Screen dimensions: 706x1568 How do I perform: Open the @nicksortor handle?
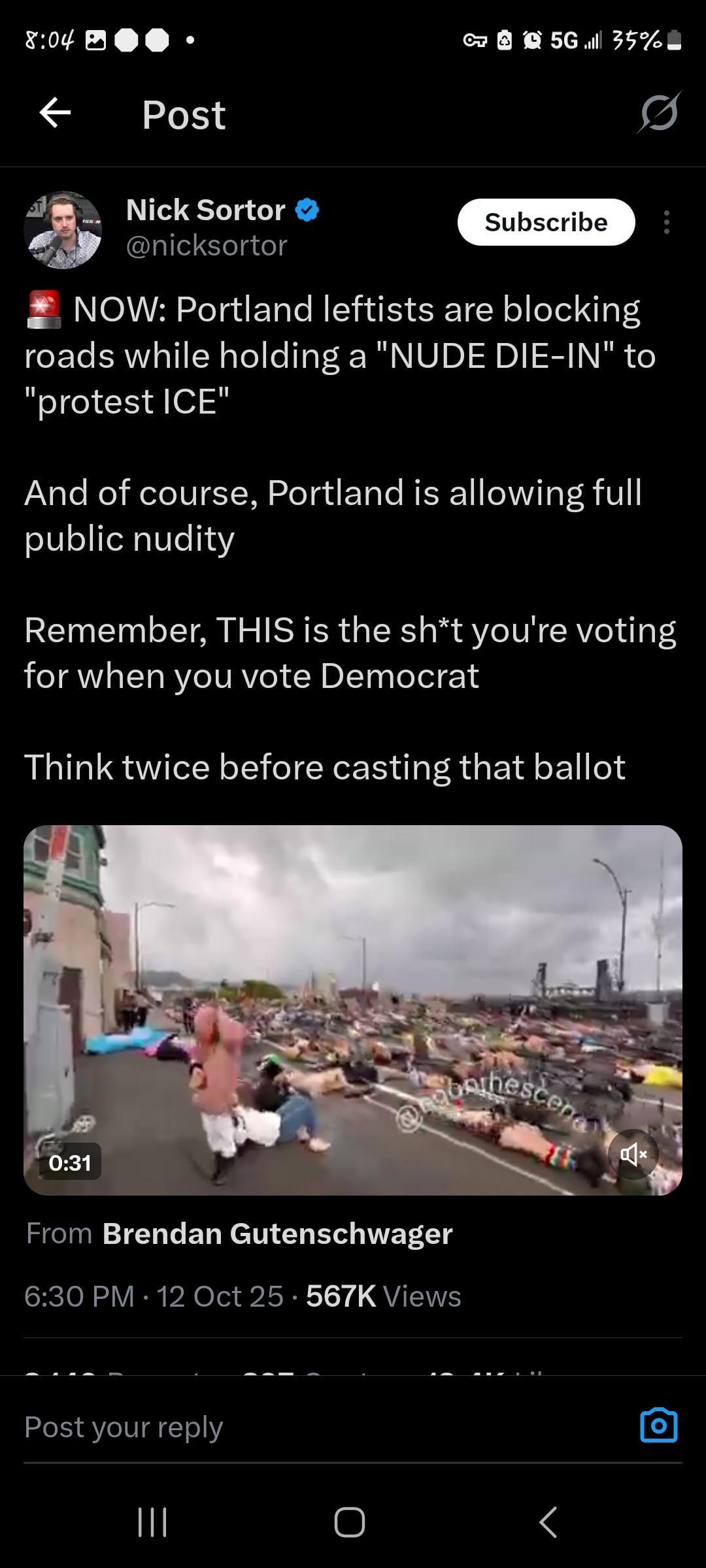pyautogui.click(x=207, y=246)
